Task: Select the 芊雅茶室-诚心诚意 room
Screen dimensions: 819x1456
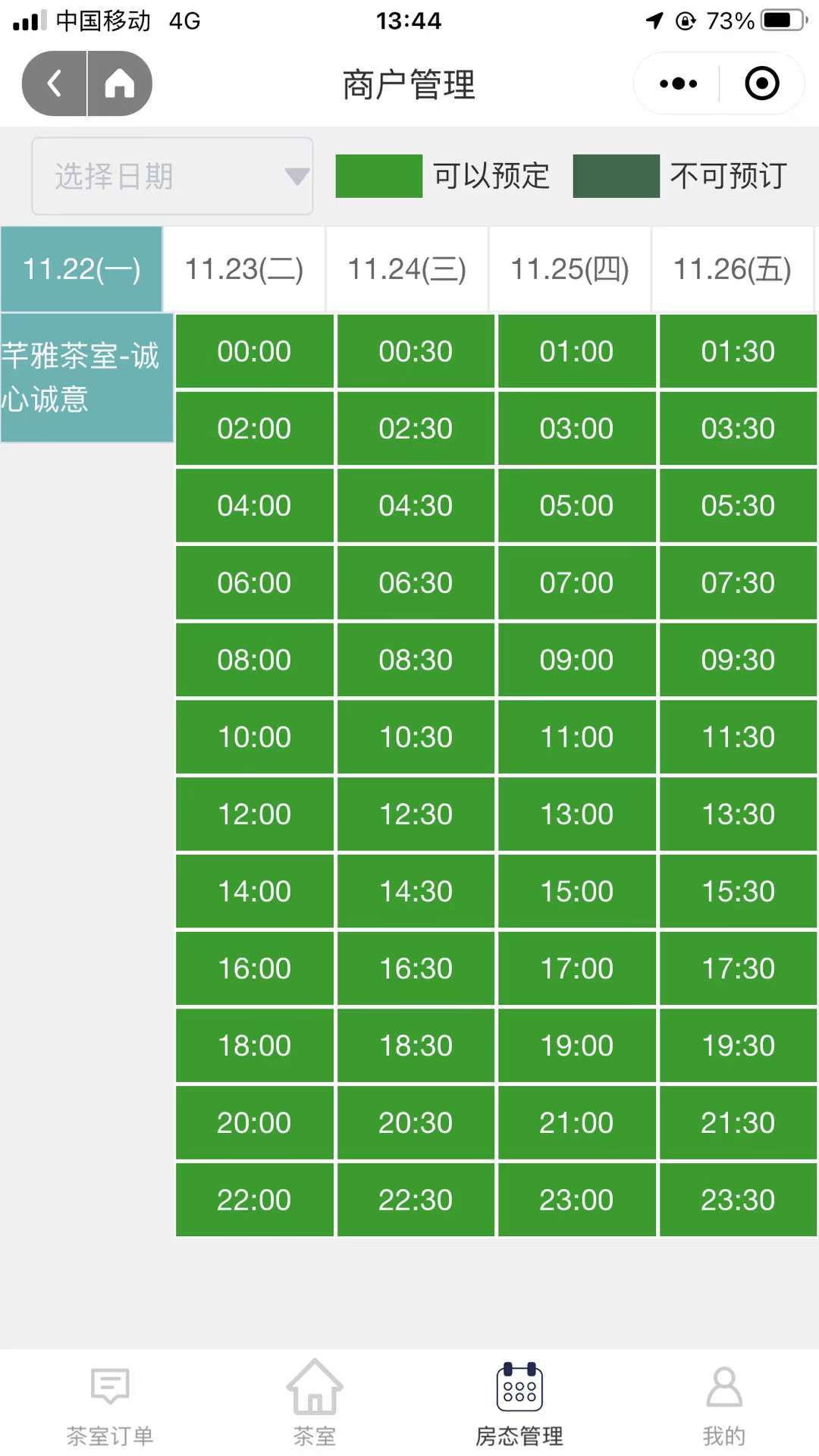Action: 86,378
